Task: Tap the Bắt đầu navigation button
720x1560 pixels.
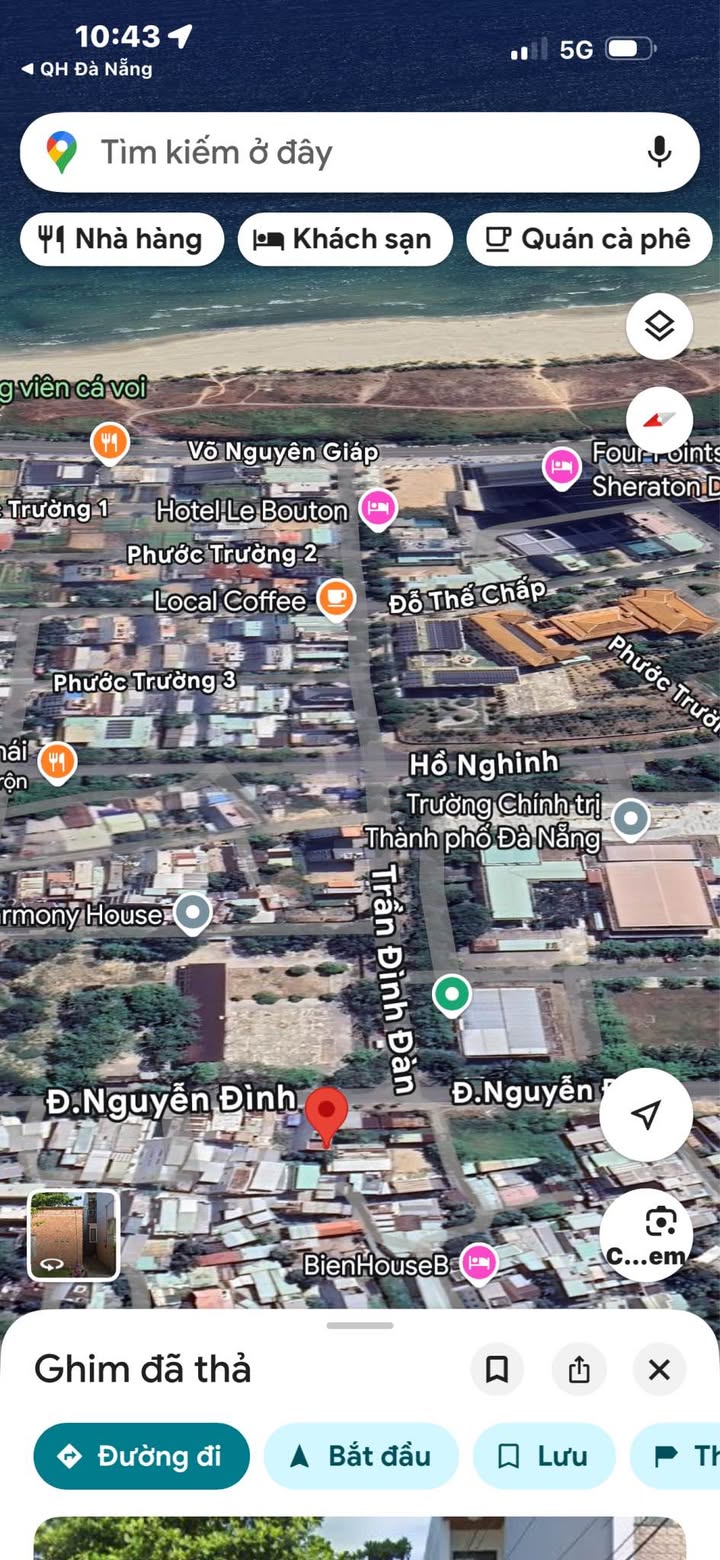Action: [360, 1456]
